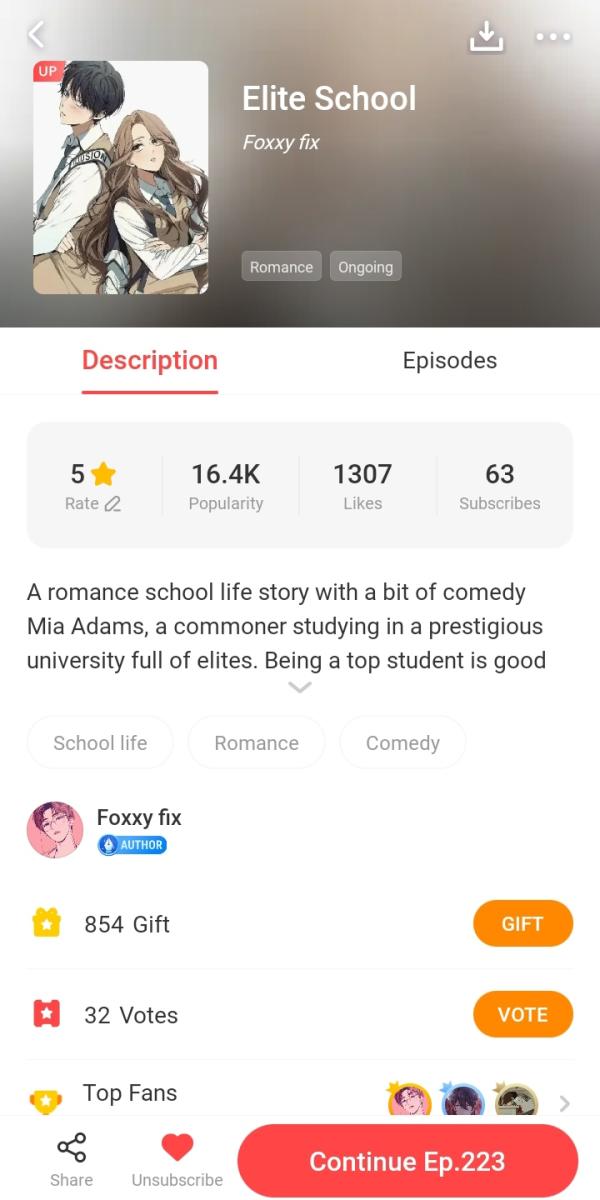
Task: Share this comic
Action: pos(71,1161)
